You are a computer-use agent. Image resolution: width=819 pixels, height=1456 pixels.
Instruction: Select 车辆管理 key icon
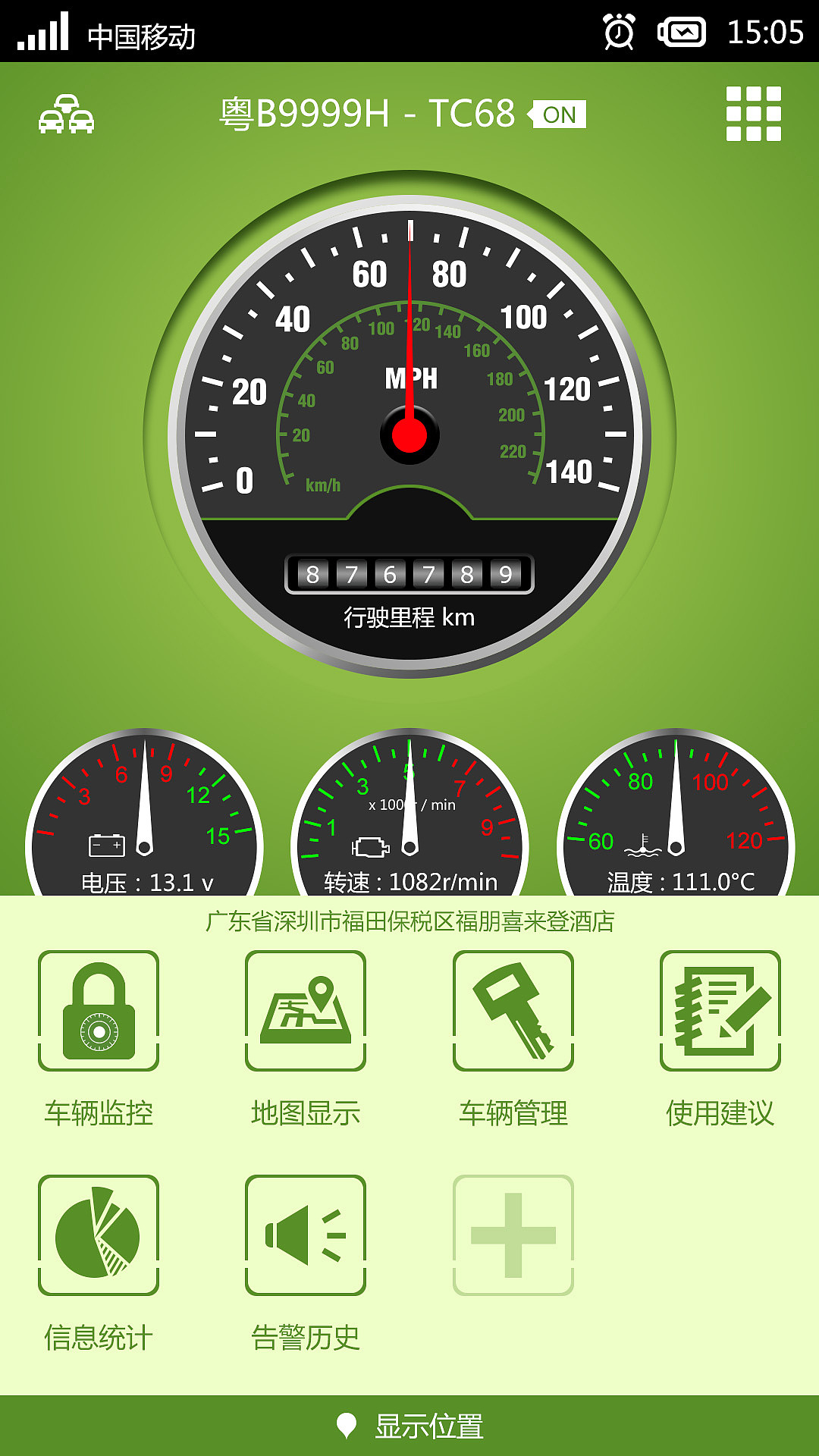click(513, 1012)
